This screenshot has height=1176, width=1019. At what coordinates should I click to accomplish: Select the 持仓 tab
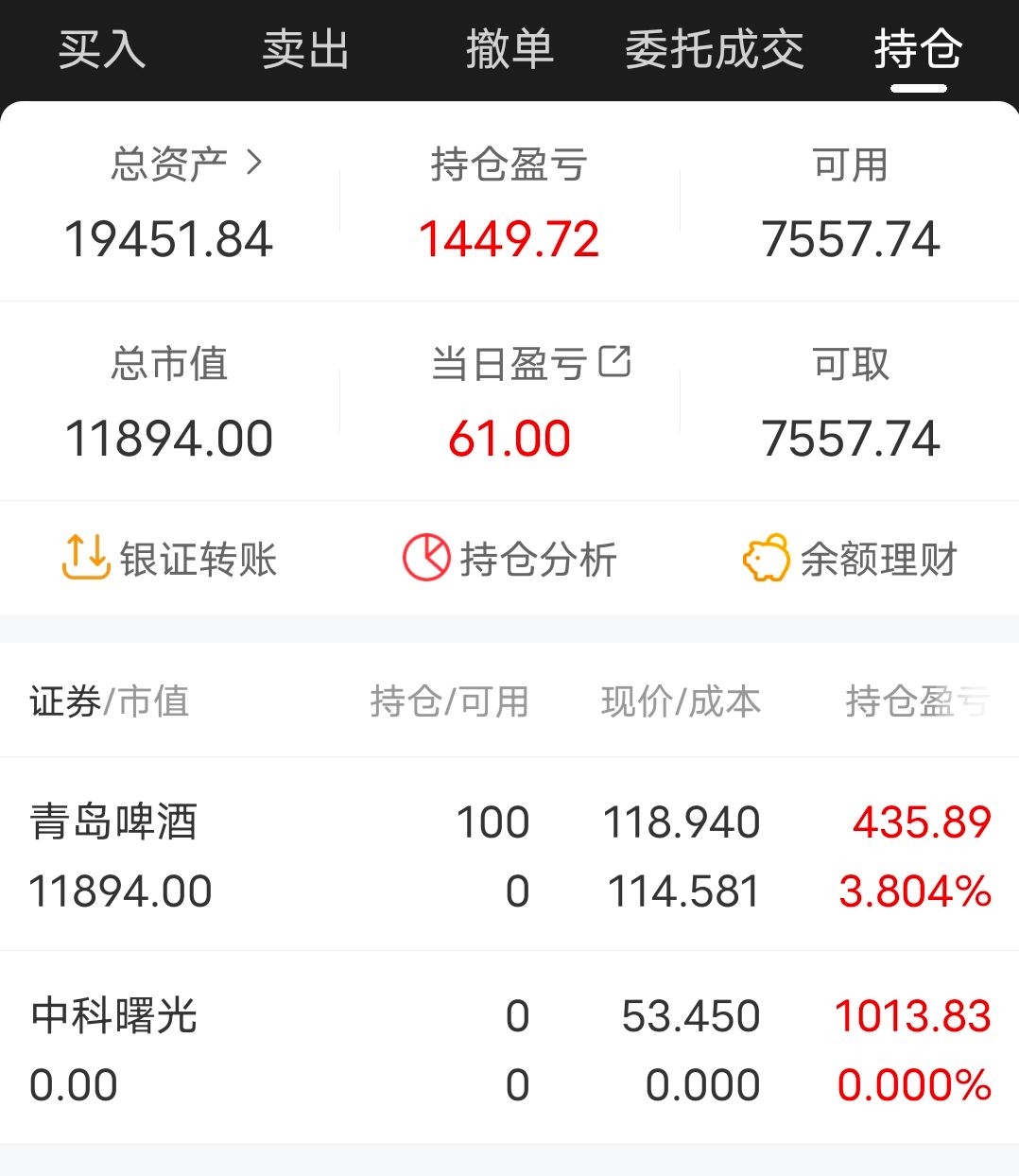click(918, 49)
